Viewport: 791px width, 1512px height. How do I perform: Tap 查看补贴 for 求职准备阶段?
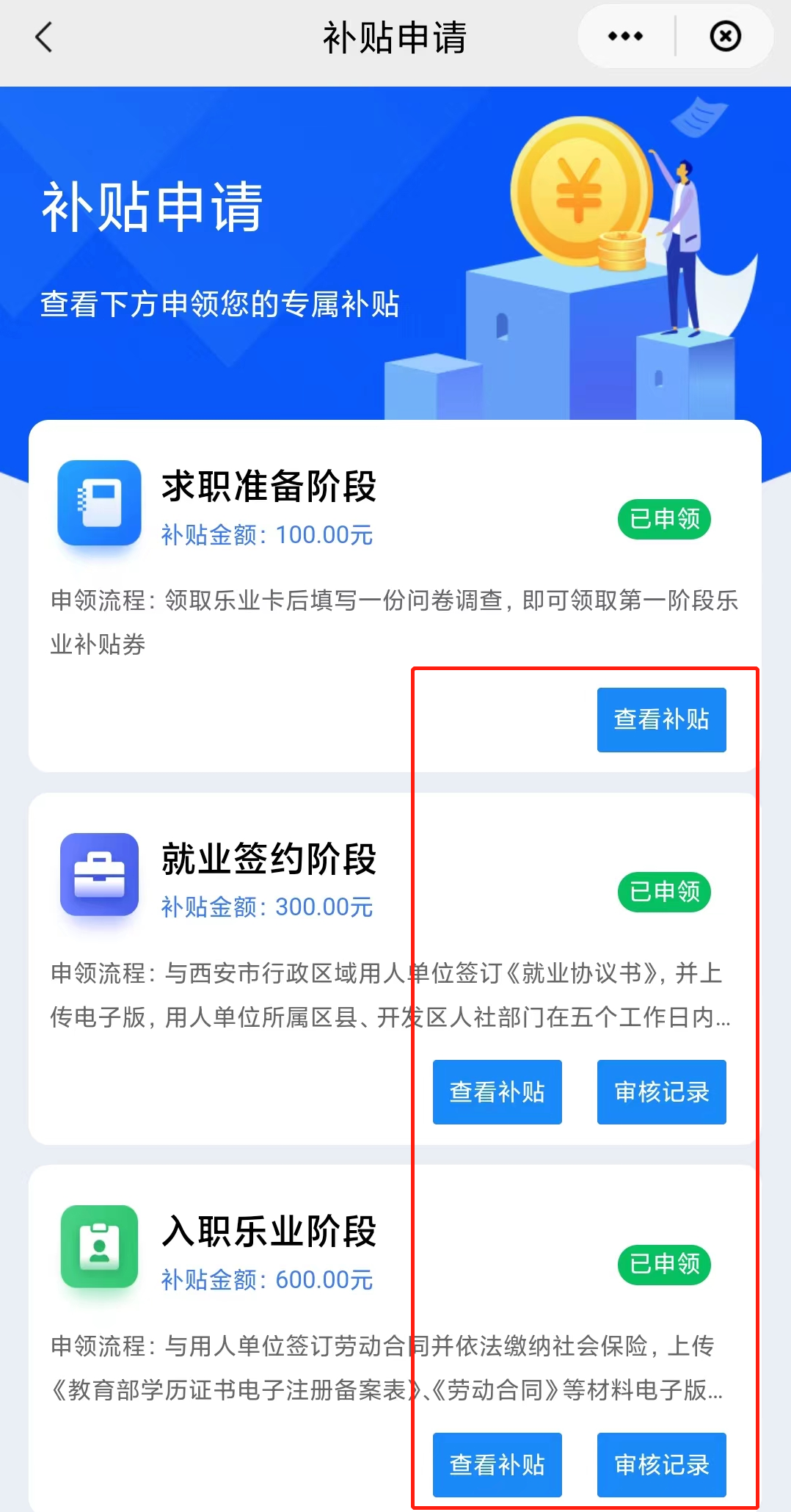coord(661,719)
